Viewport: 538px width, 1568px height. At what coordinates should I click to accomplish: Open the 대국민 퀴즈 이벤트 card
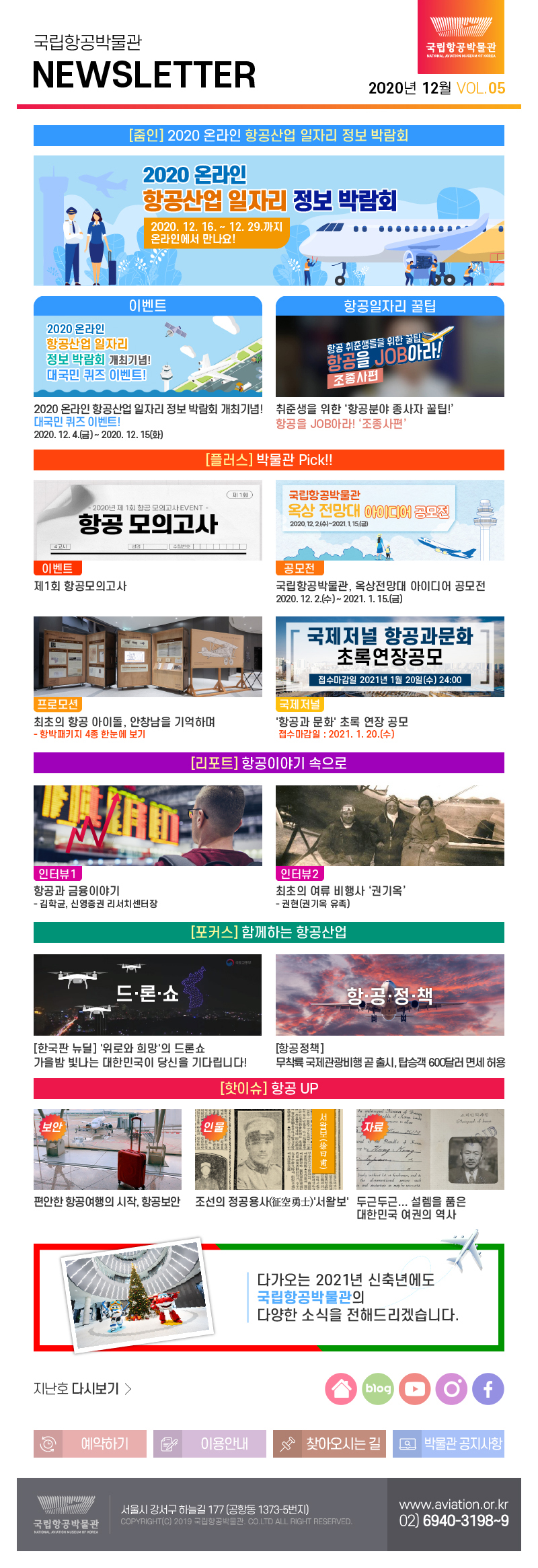148,357
